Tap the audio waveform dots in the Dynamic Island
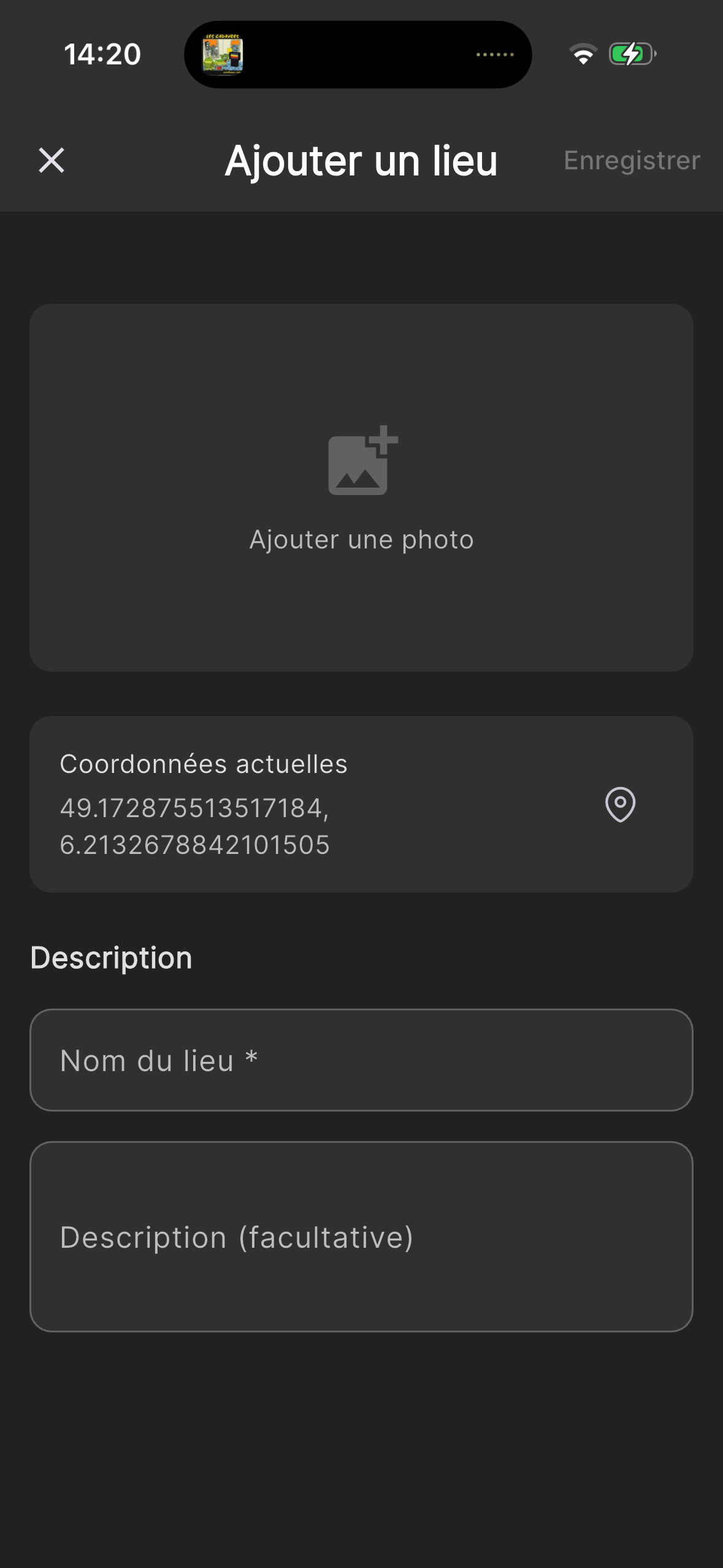This screenshot has width=723, height=1568. pos(494,55)
